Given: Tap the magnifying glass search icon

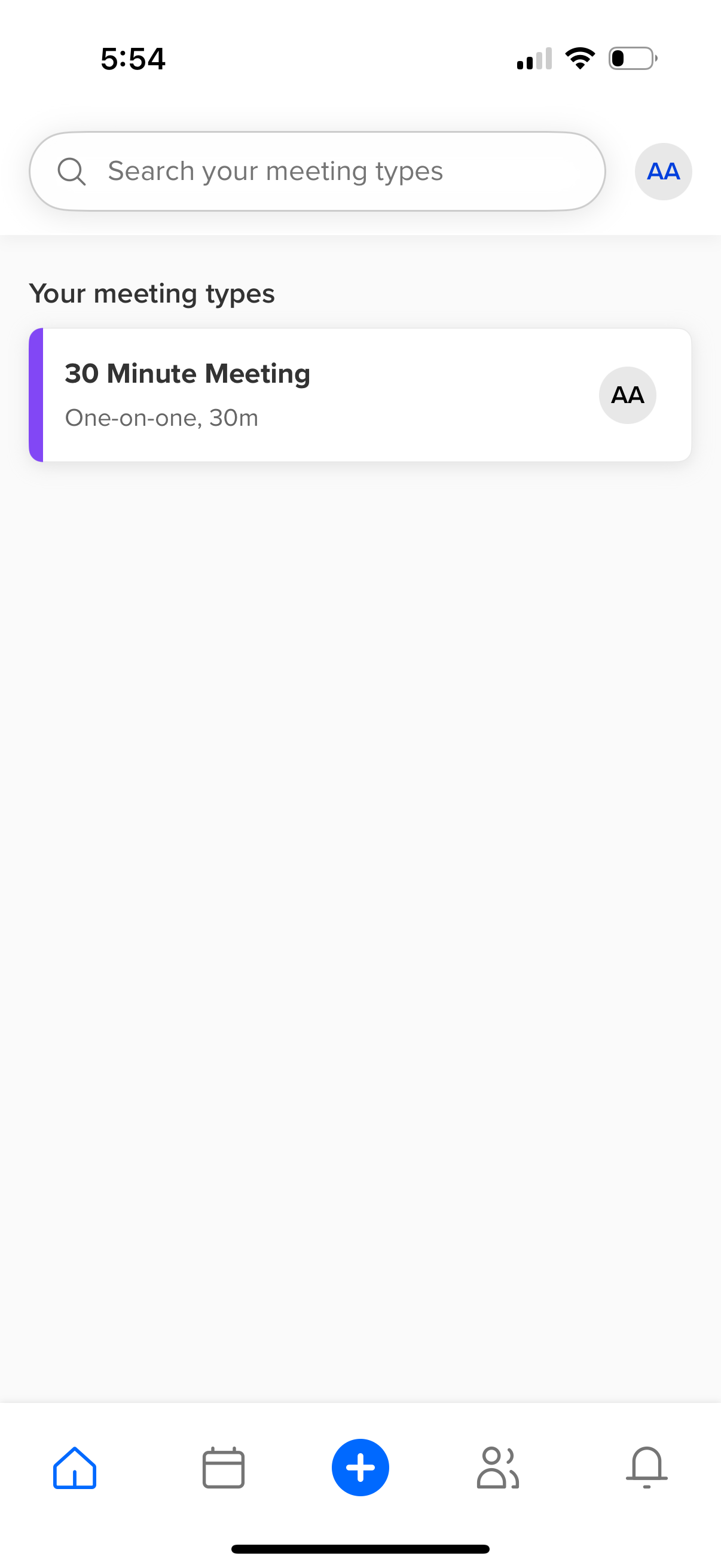Looking at the screenshot, I should click(72, 171).
